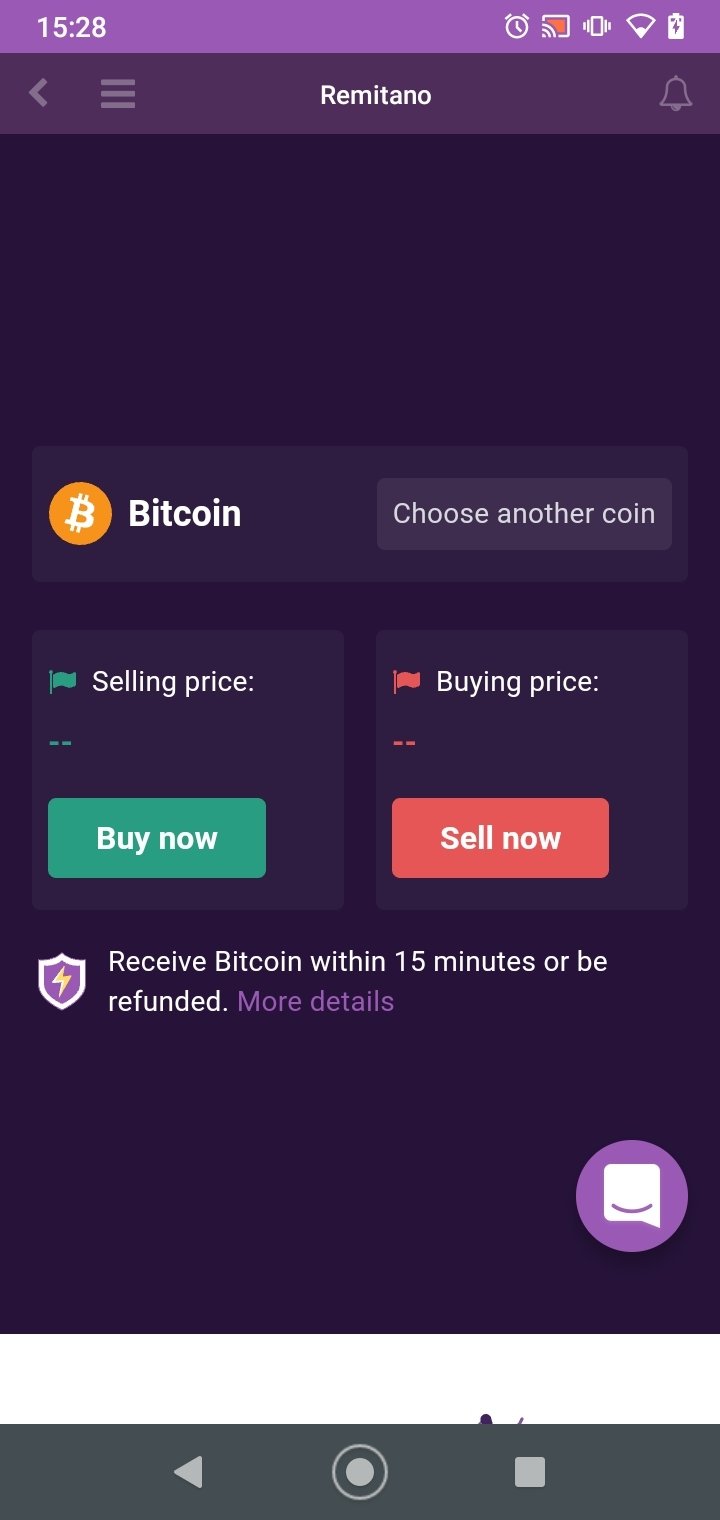Screen dimensions: 720x1520
Task: Choose another coin
Action: (524, 514)
